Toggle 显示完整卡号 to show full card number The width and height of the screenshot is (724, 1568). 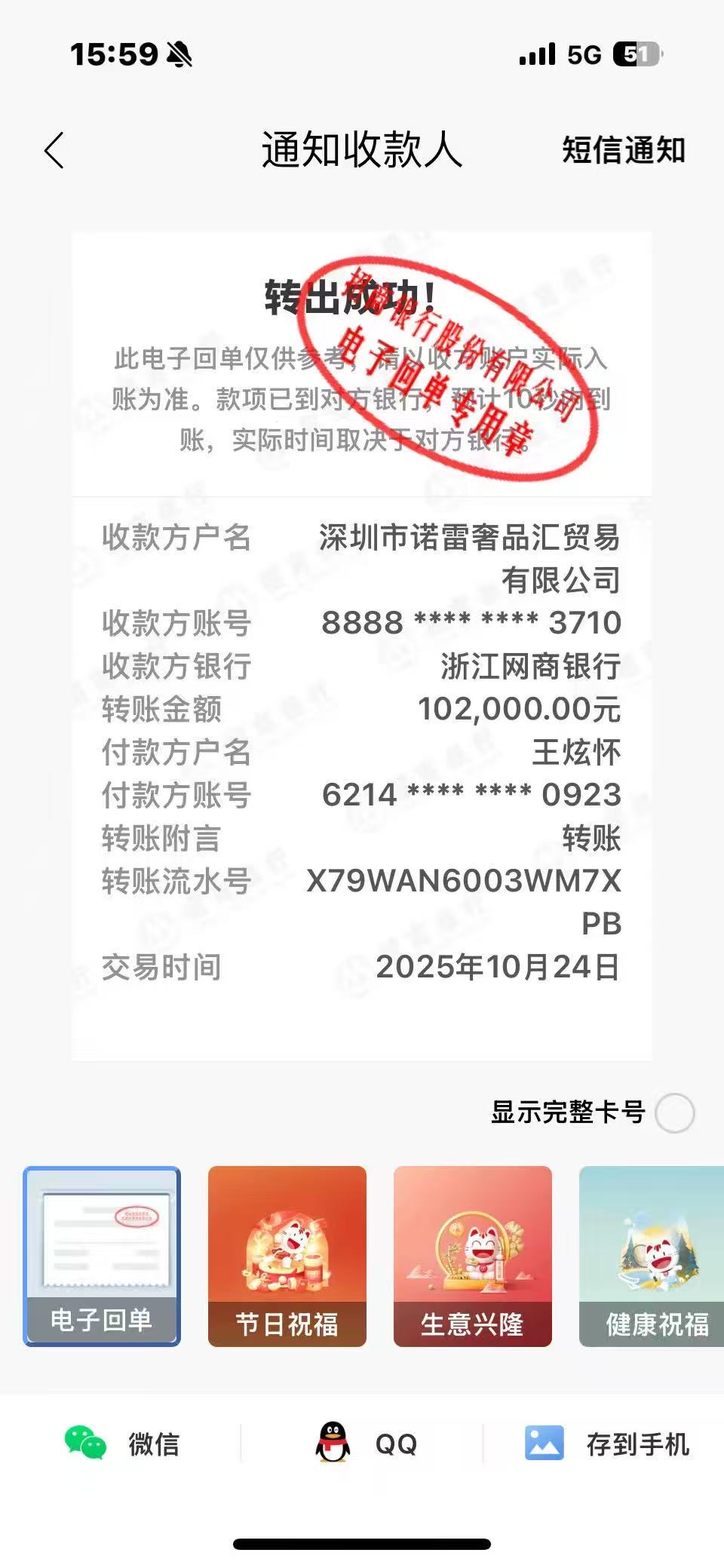[x=674, y=1113]
